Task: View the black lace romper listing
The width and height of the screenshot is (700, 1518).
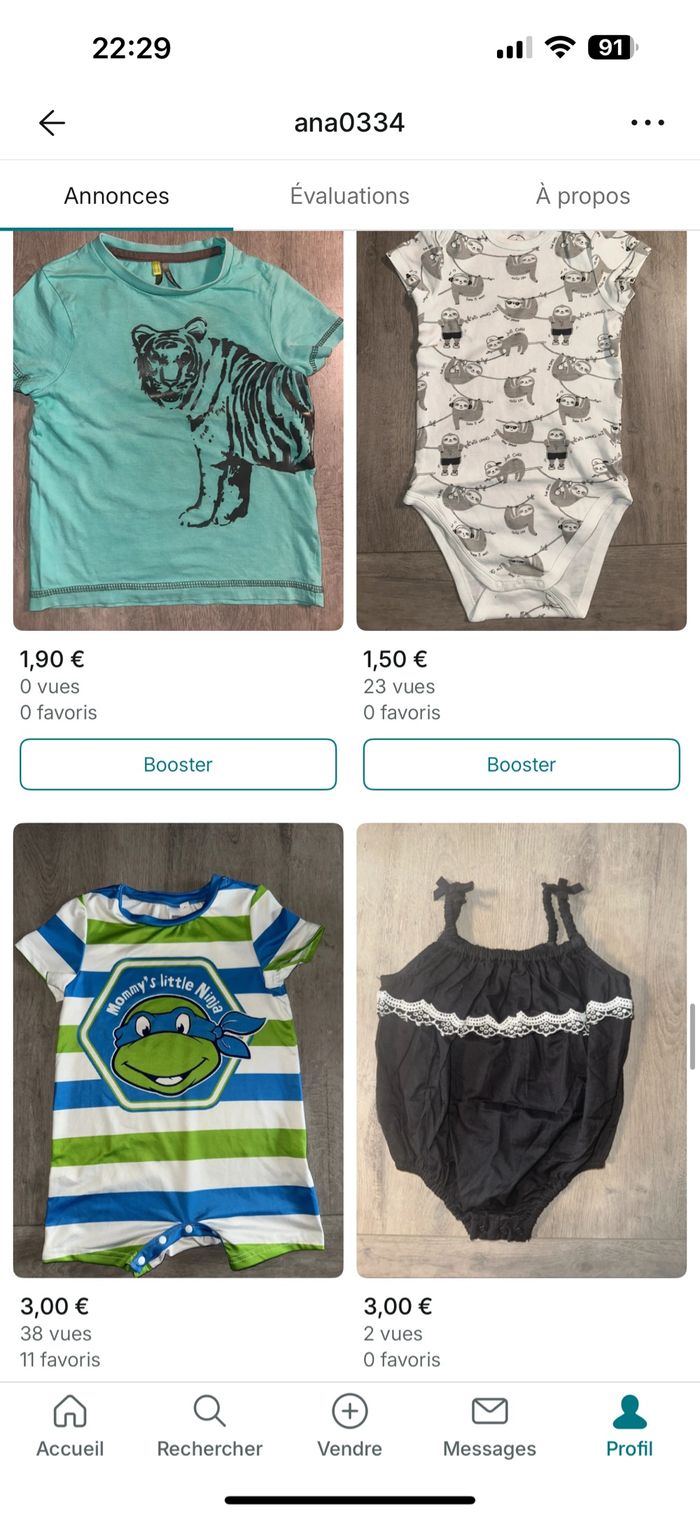Action: pos(521,1050)
